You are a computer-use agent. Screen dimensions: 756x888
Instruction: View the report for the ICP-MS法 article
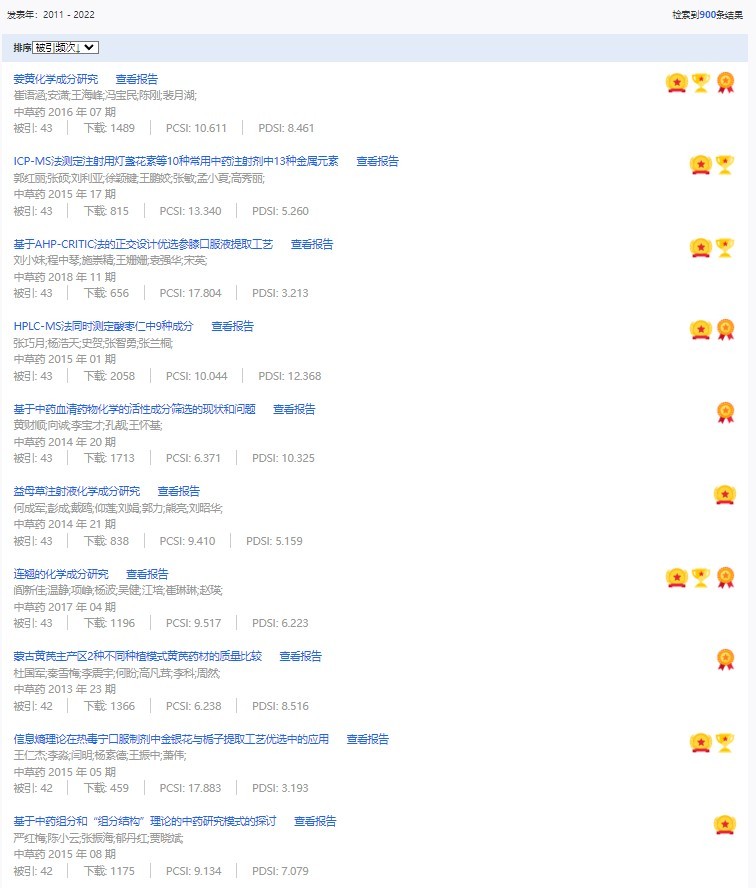click(377, 161)
